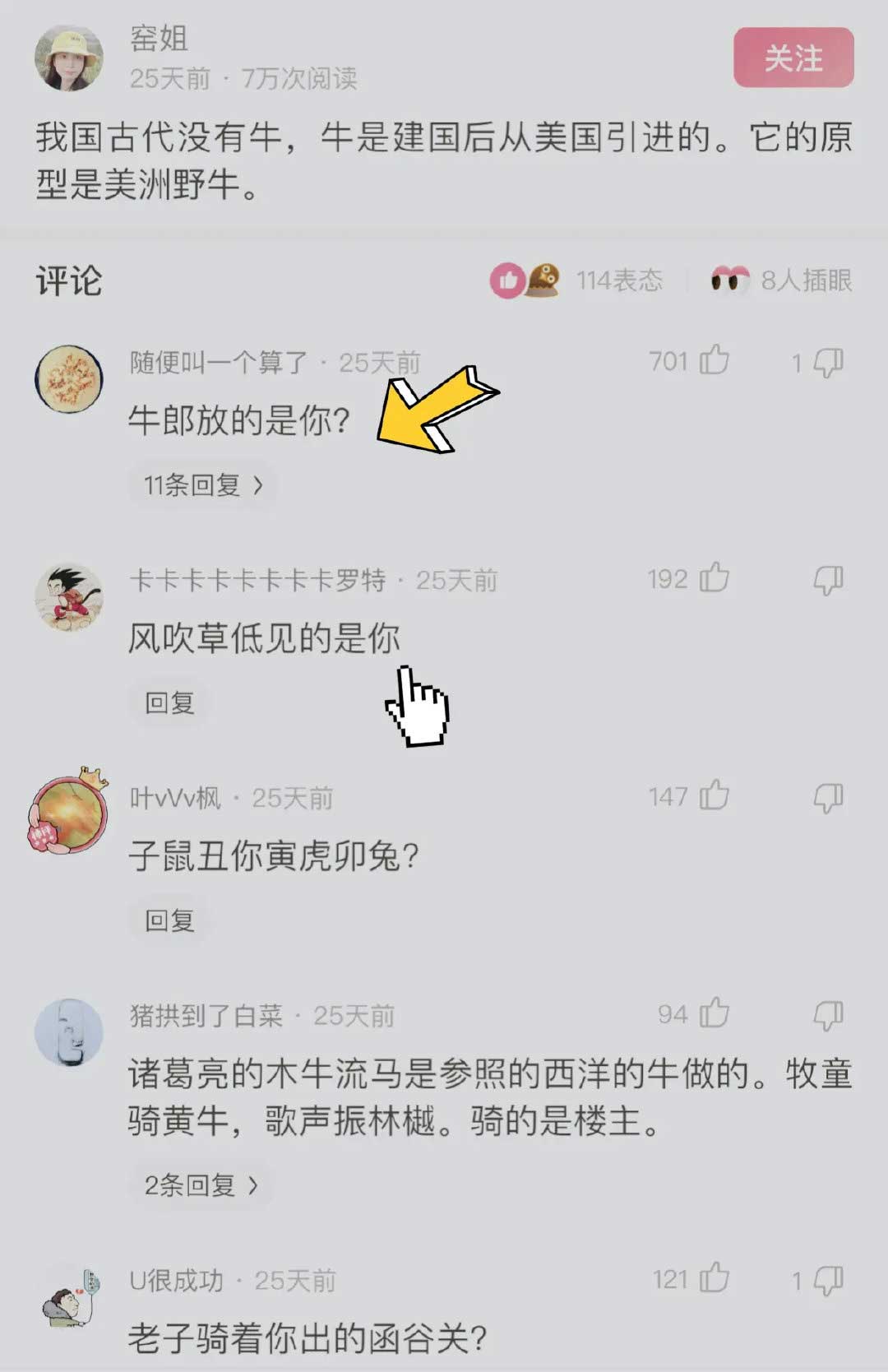Expand 2条回复 under 猪拱到了白菜's comment
This screenshot has height=1372, width=888.
pos(201,1185)
